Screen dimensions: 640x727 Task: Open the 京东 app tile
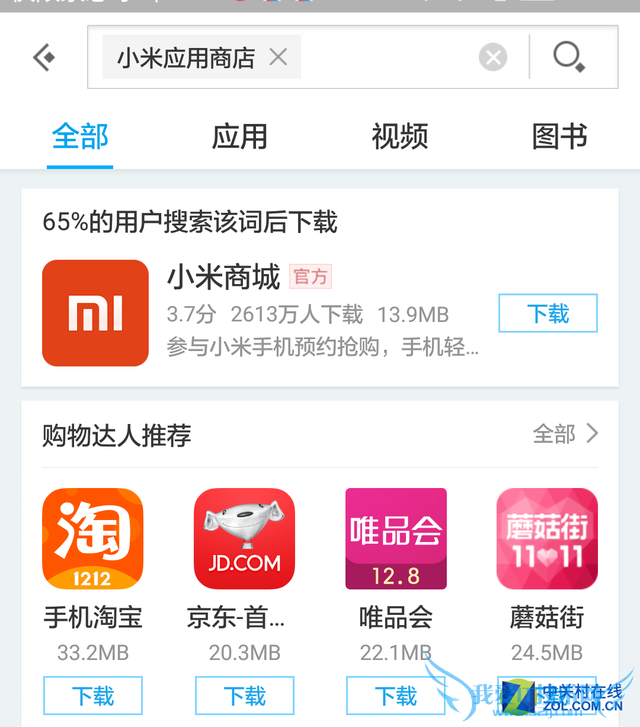point(244,539)
